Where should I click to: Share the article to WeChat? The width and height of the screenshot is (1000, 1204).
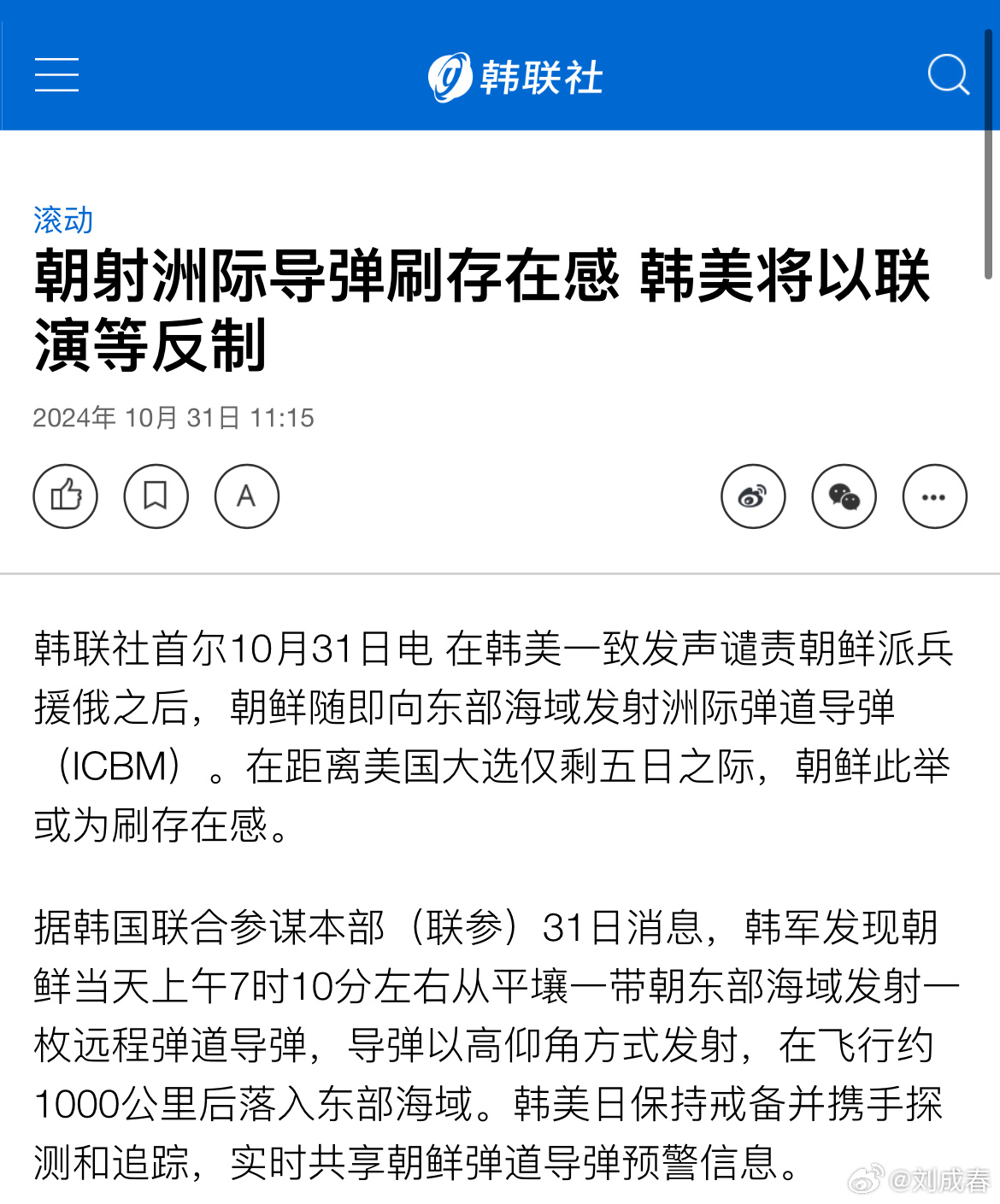pyautogui.click(x=844, y=496)
